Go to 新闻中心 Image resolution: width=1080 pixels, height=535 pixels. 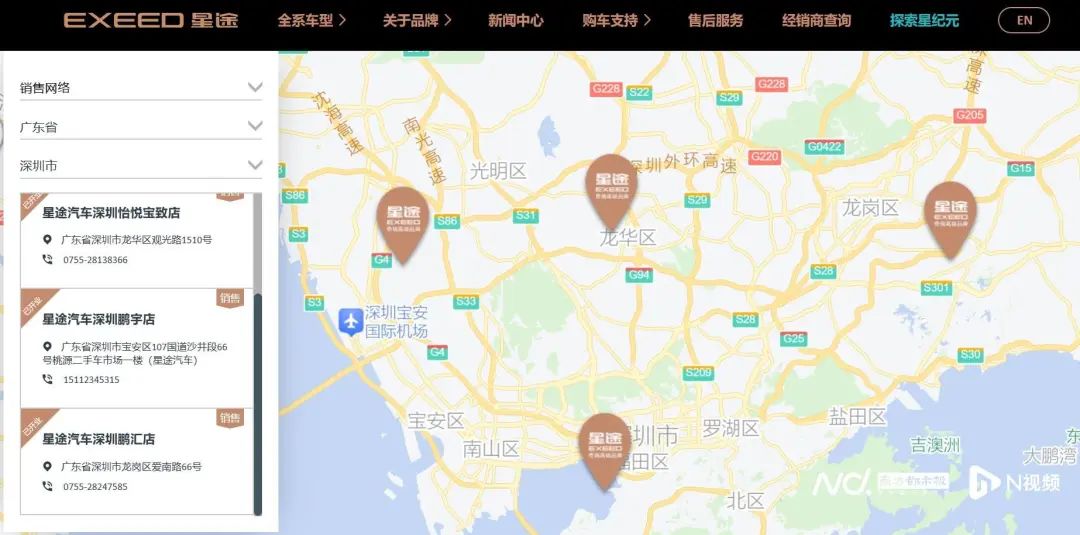point(516,20)
